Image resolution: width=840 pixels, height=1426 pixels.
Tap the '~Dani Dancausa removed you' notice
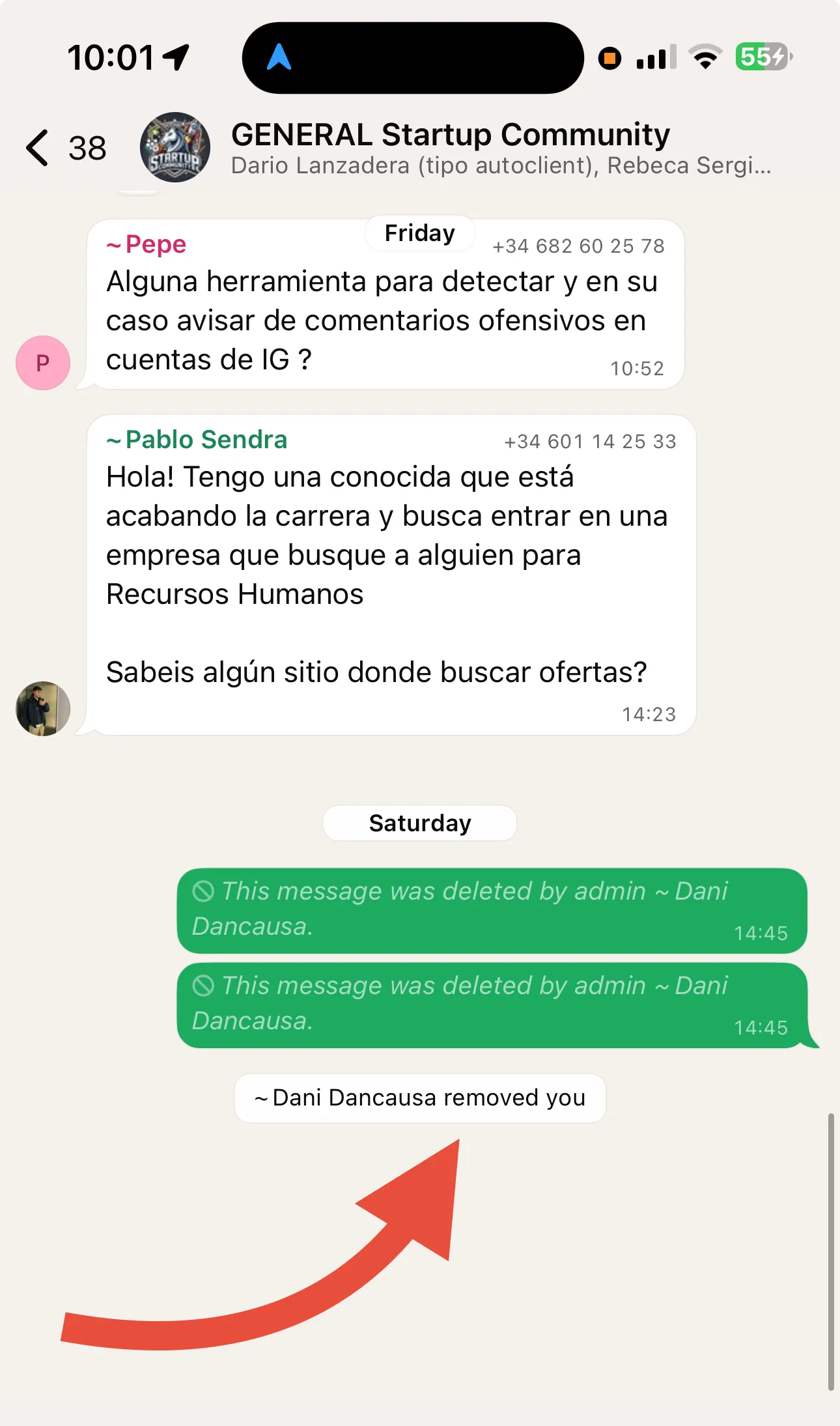(419, 1098)
